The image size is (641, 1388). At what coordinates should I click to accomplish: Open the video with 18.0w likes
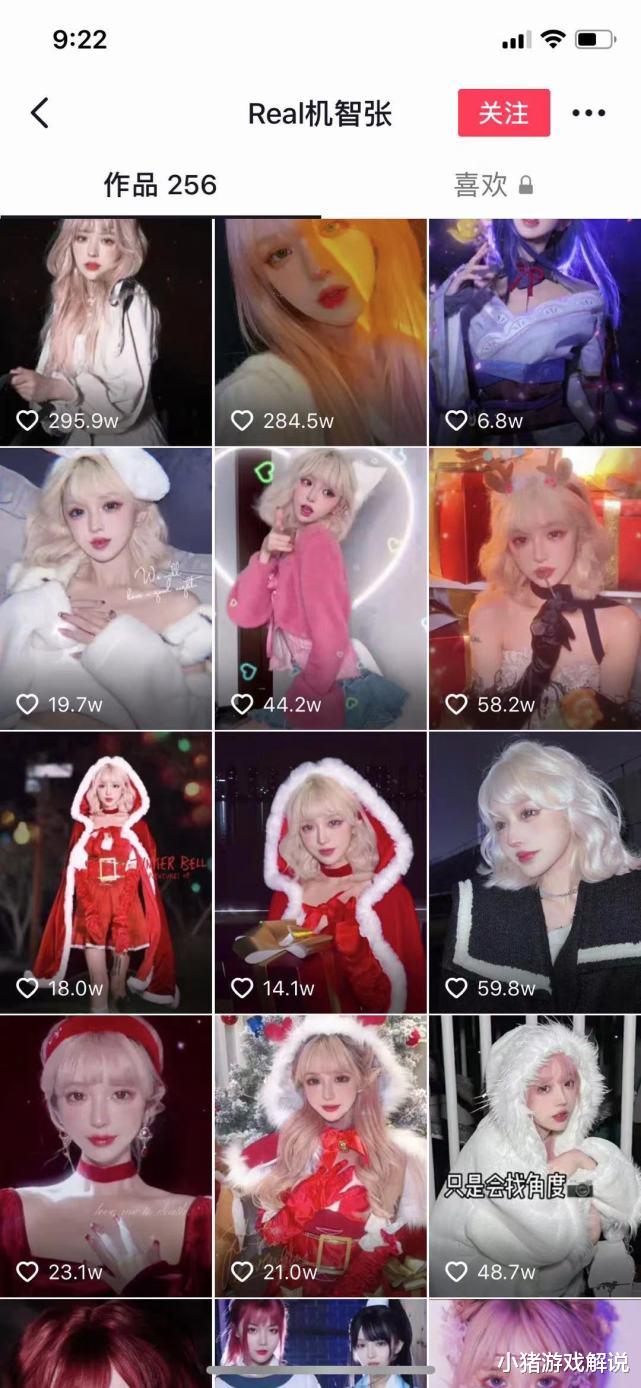(x=106, y=872)
